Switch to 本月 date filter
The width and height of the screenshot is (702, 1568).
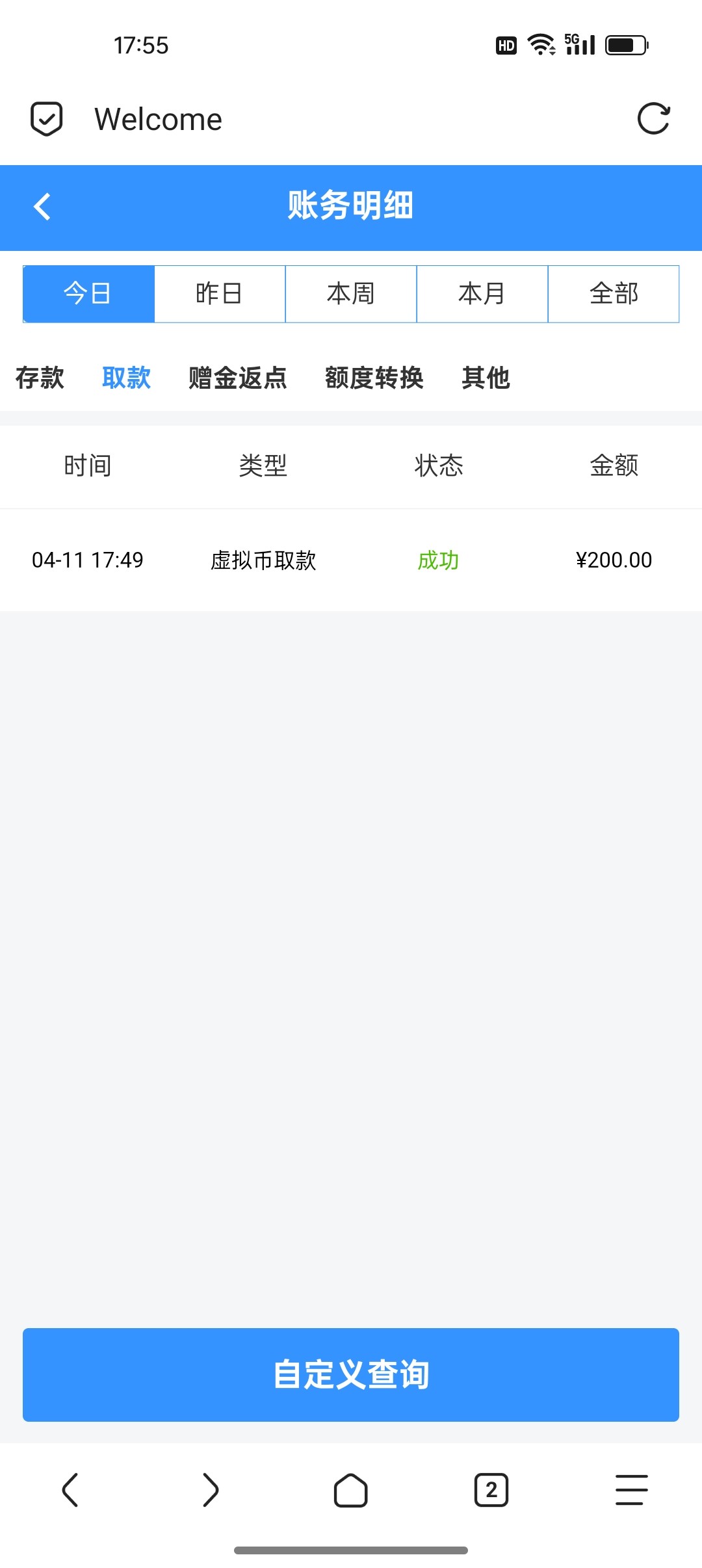(x=482, y=294)
